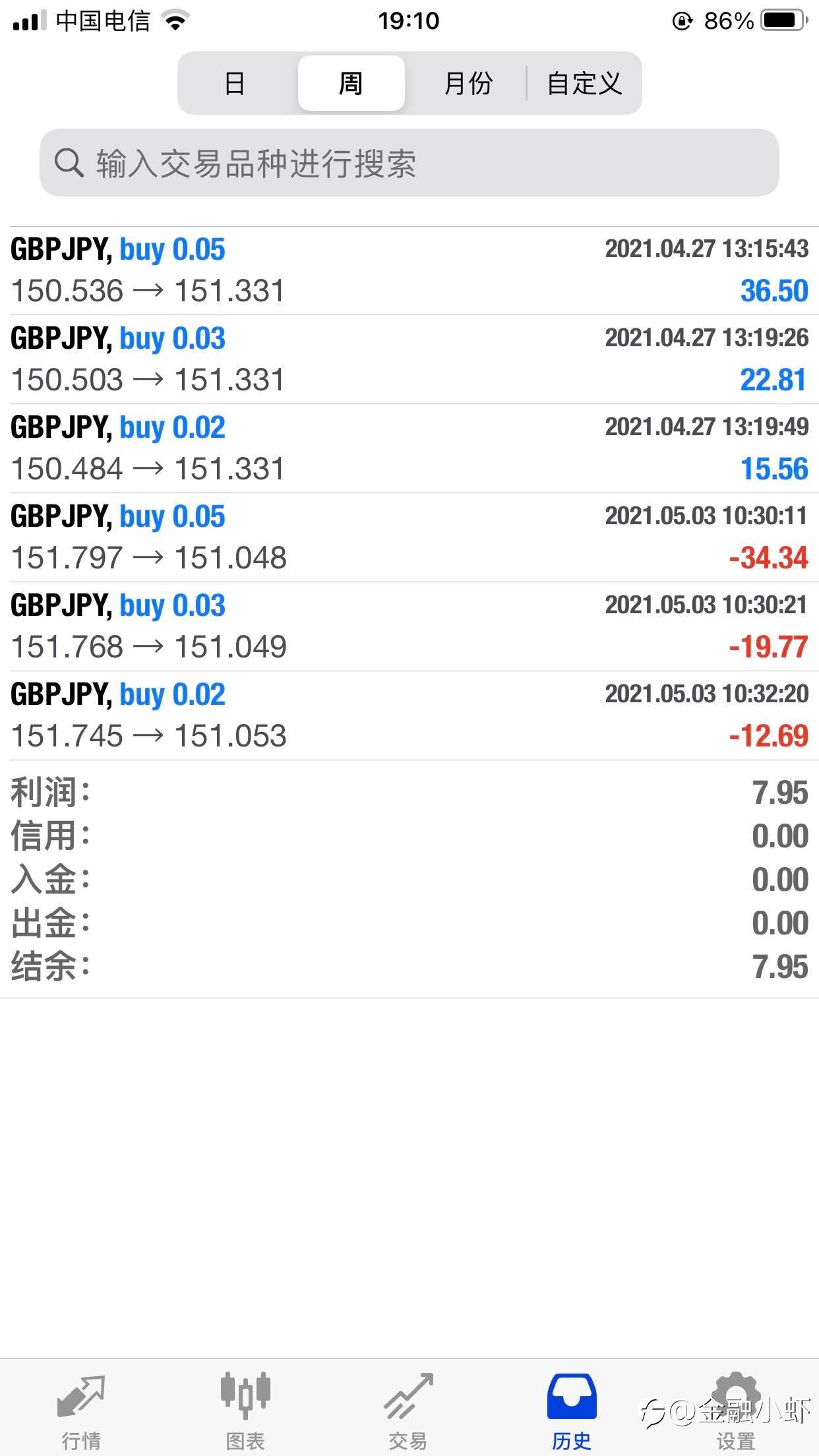Open the GBPJPY buy 0.05 trade with 36.50 profit
This screenshot has width=819, height=1456.
coord(409,270)
